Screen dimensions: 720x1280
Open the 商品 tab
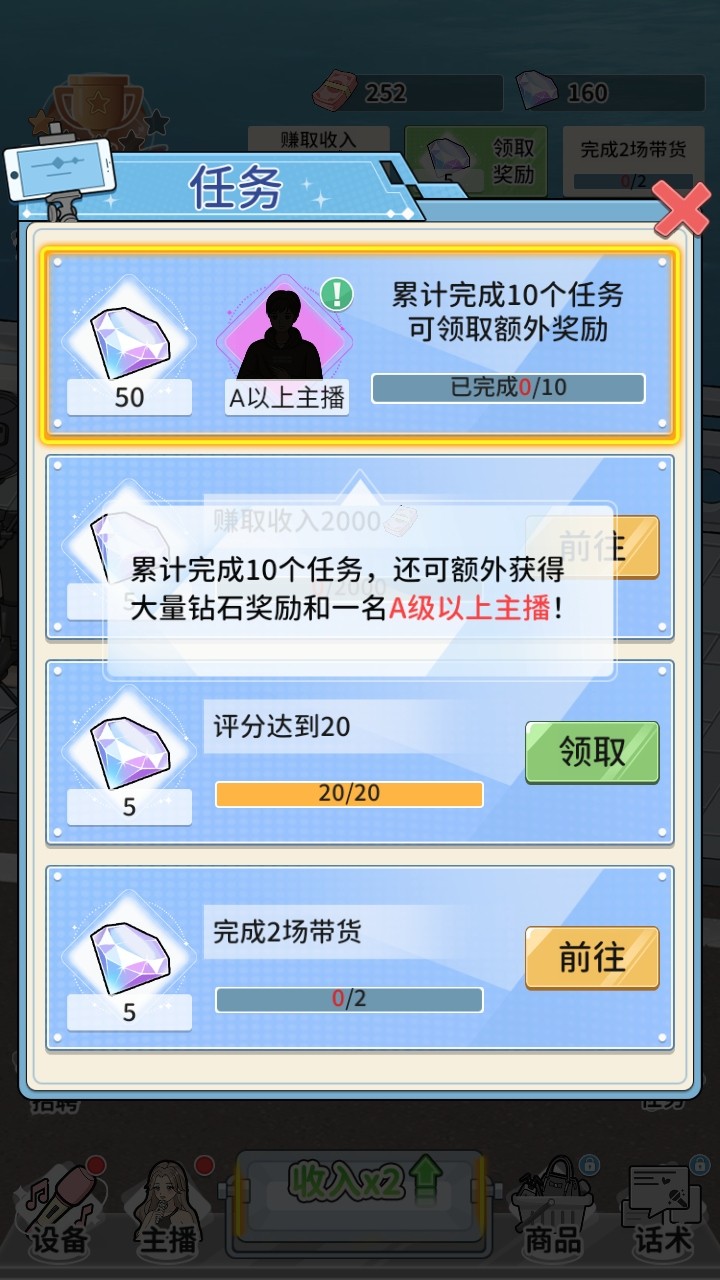[x=553, y=1210]
